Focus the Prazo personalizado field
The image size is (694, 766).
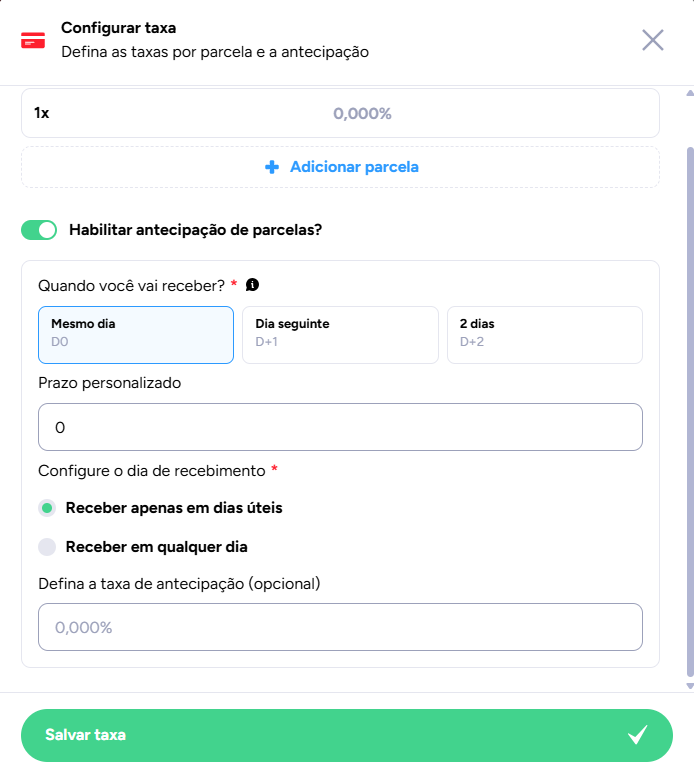340,427
